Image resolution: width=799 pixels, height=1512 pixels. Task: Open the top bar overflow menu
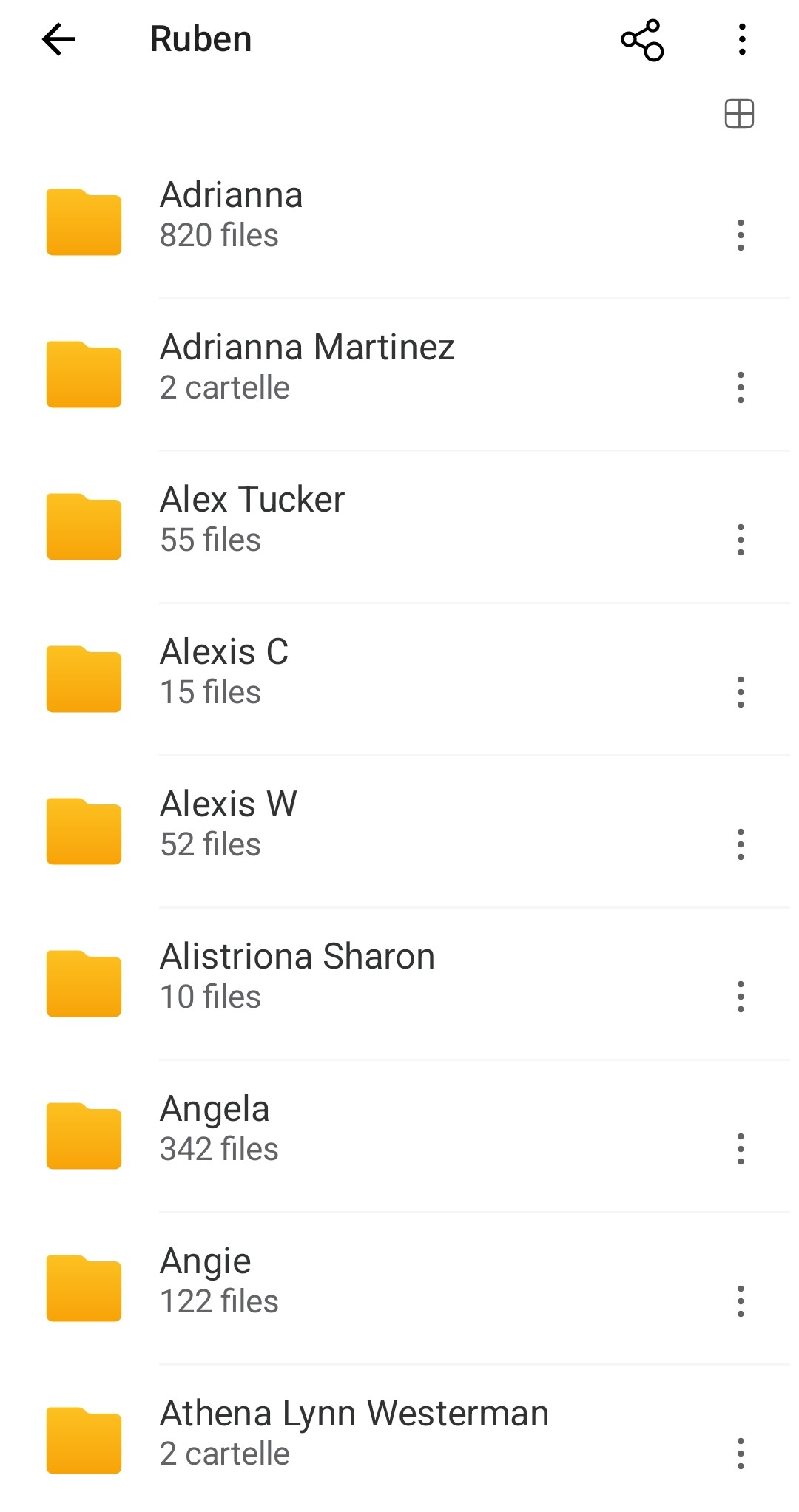[x=742, y=39]
